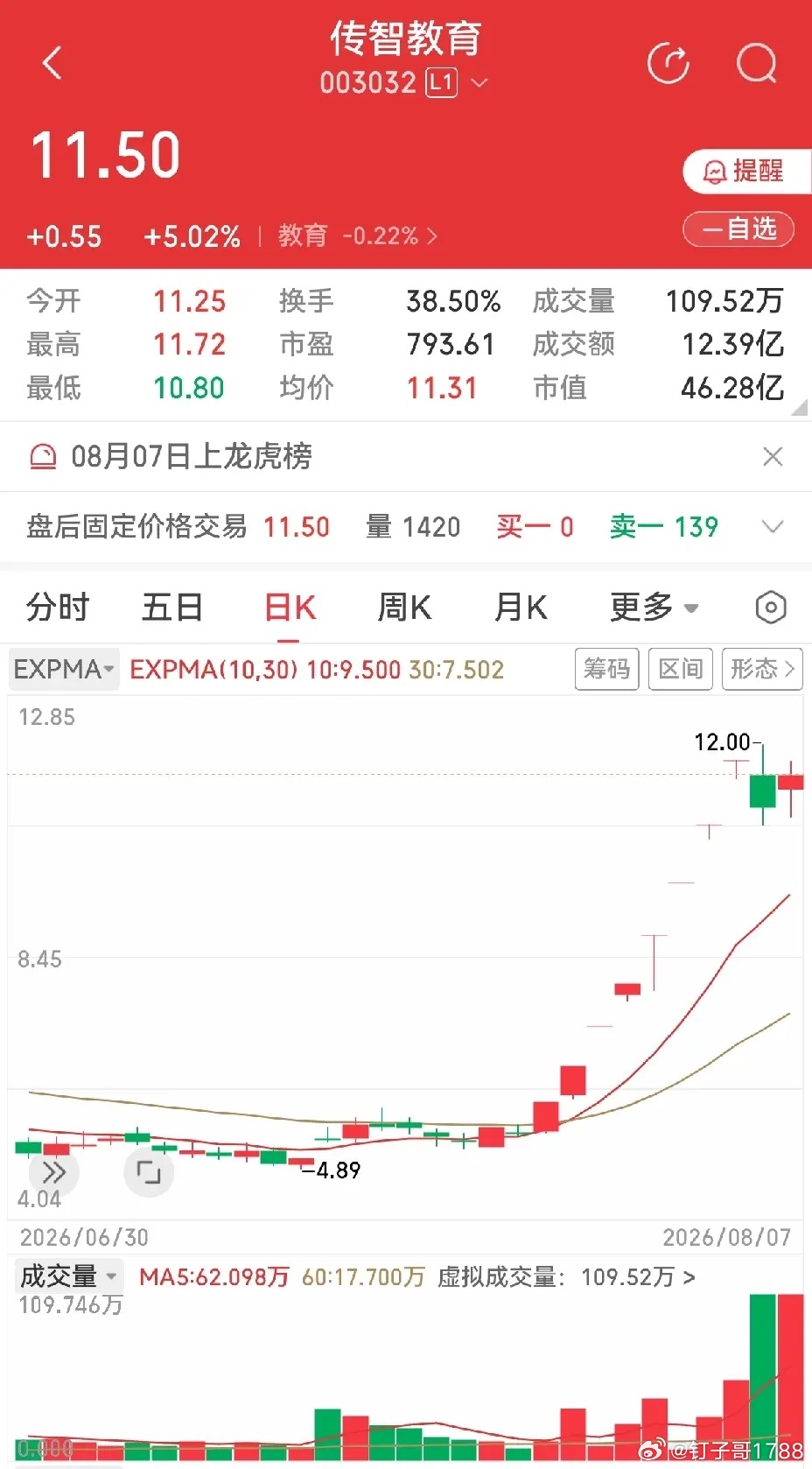
Task: Tap the 筹码 button
Action: (x=607, y=670)
